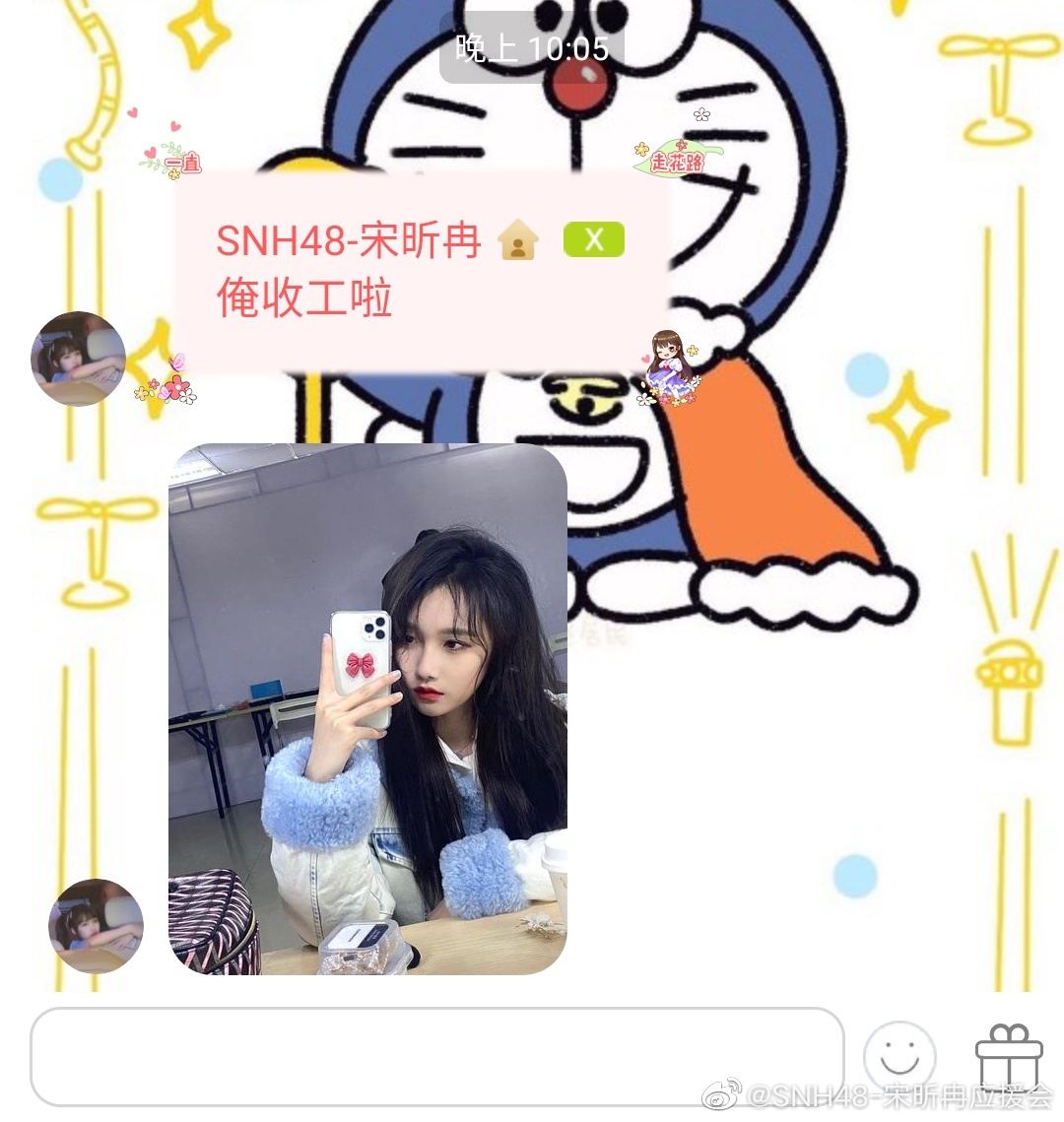The height and width of the screenshot is (1122, 1064).
Task: Tap the message input field
Action: [436, 1057]
